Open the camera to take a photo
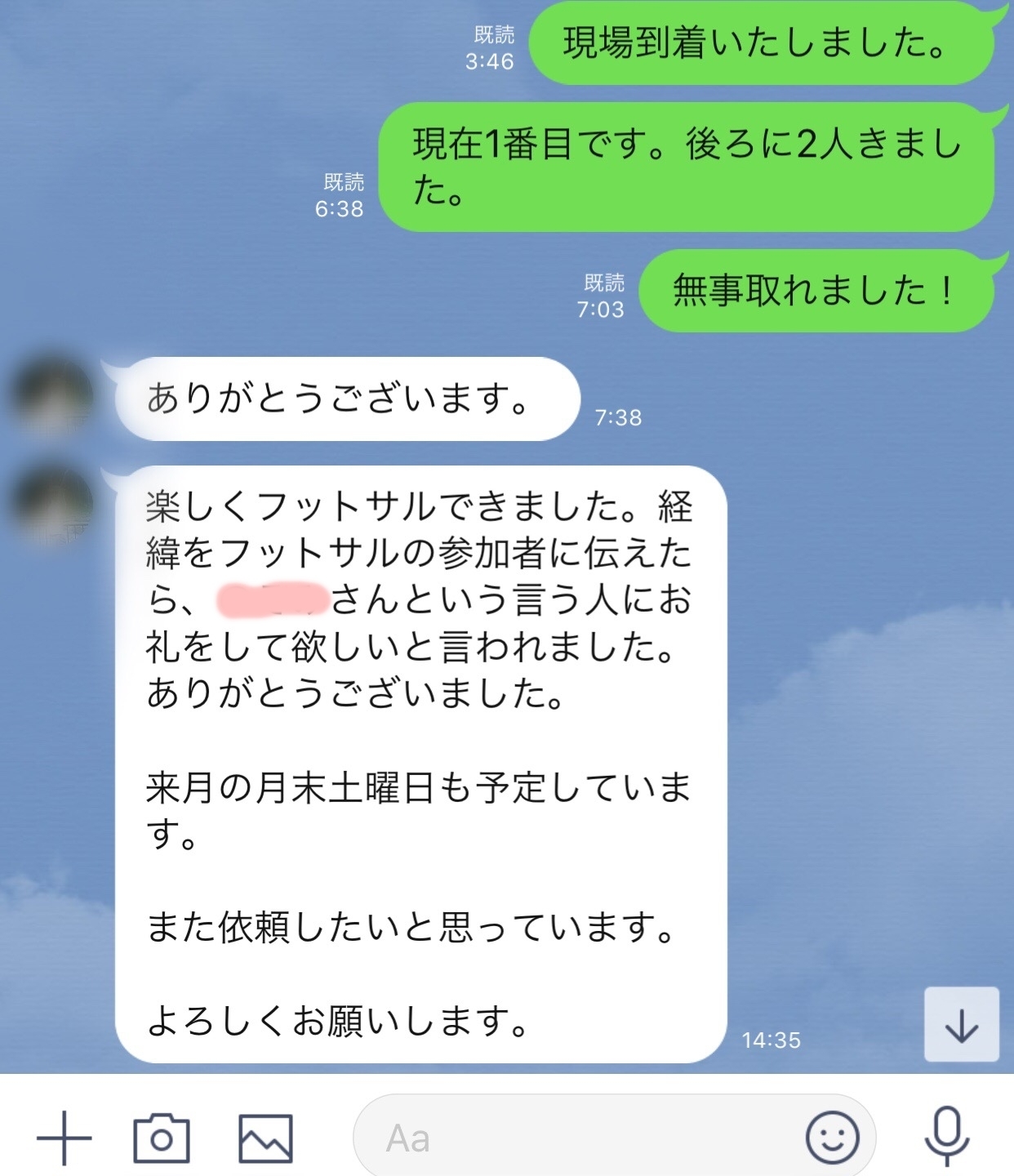The width and height of the screenshot is (1014, 1176). [162, 1138]
